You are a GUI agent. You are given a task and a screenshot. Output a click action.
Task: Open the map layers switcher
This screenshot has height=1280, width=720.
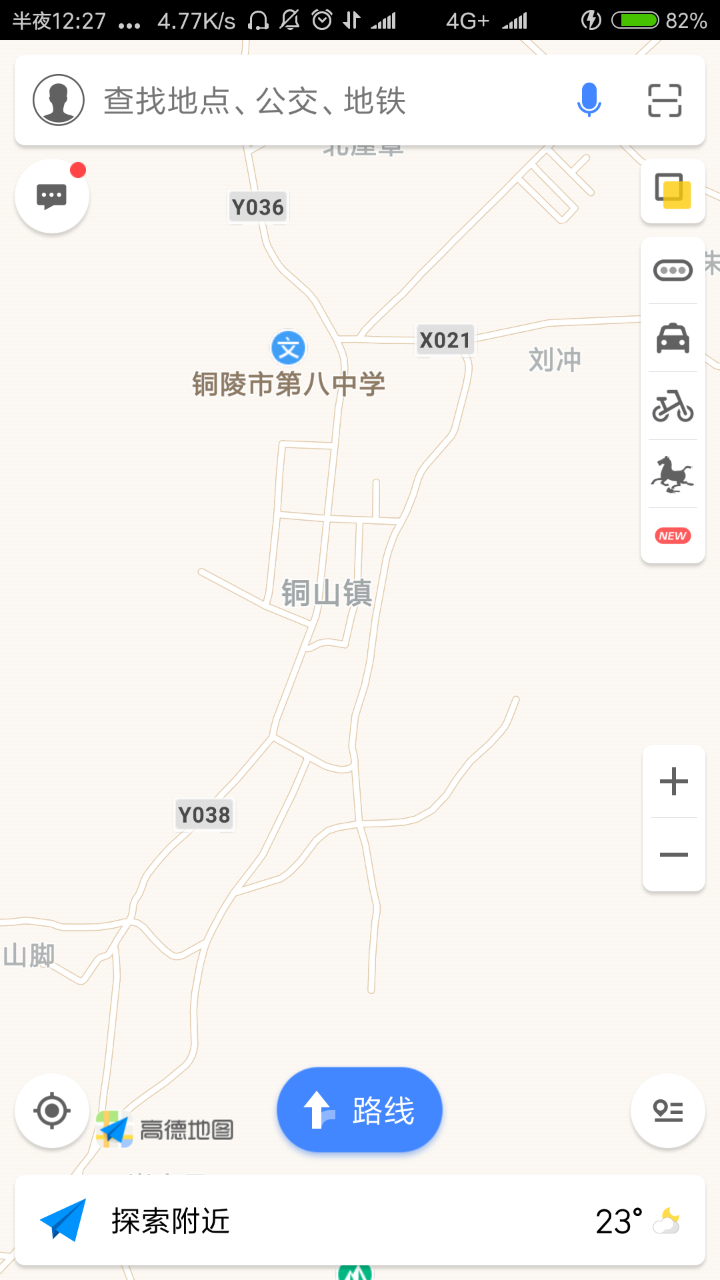click(x=672, y=191)
